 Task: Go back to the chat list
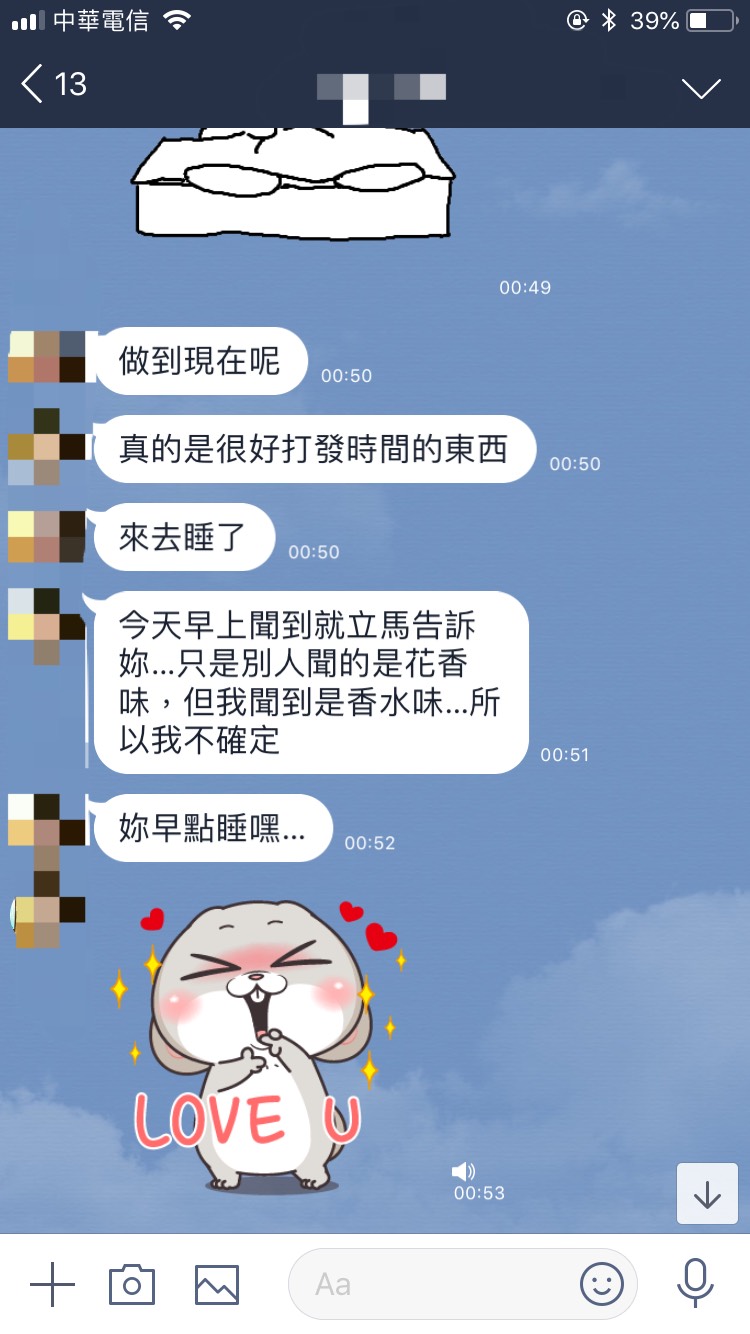52,85
